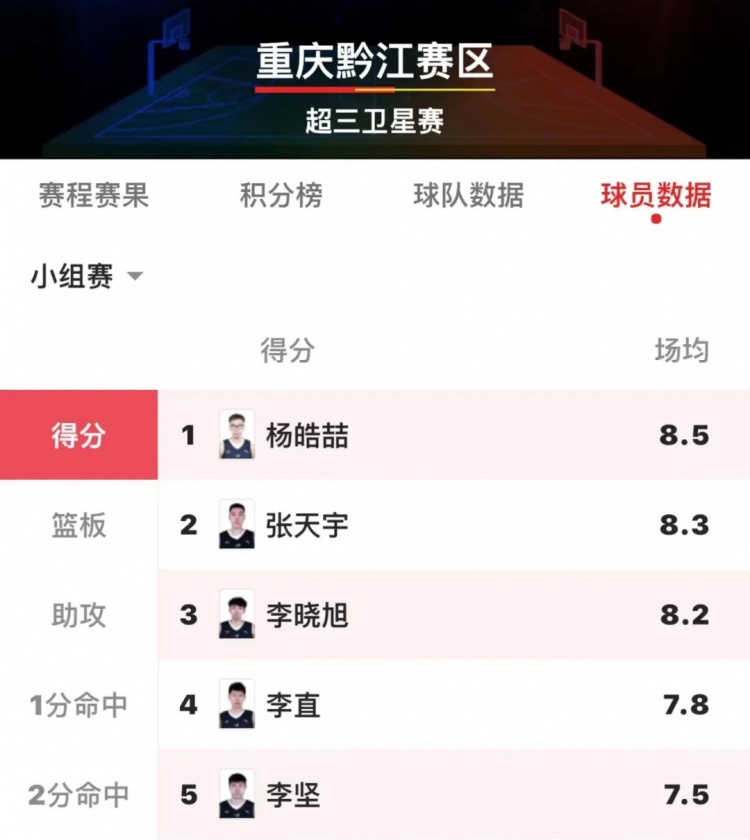Screen dimensions: 750x840
Task: Show the 篮板 ranking
Action: click(x=79, y=525)
